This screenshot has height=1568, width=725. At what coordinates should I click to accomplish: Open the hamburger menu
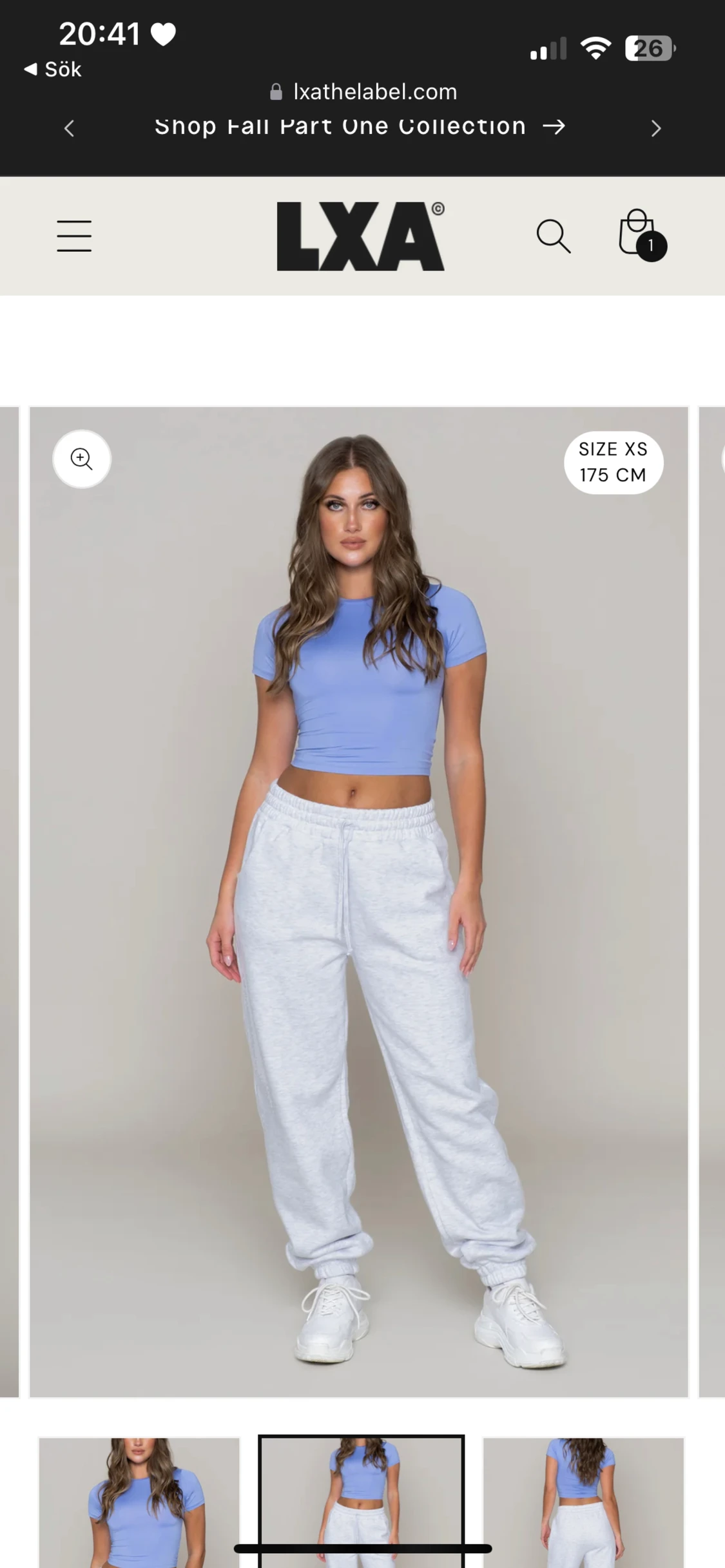(x=74, y=236)
